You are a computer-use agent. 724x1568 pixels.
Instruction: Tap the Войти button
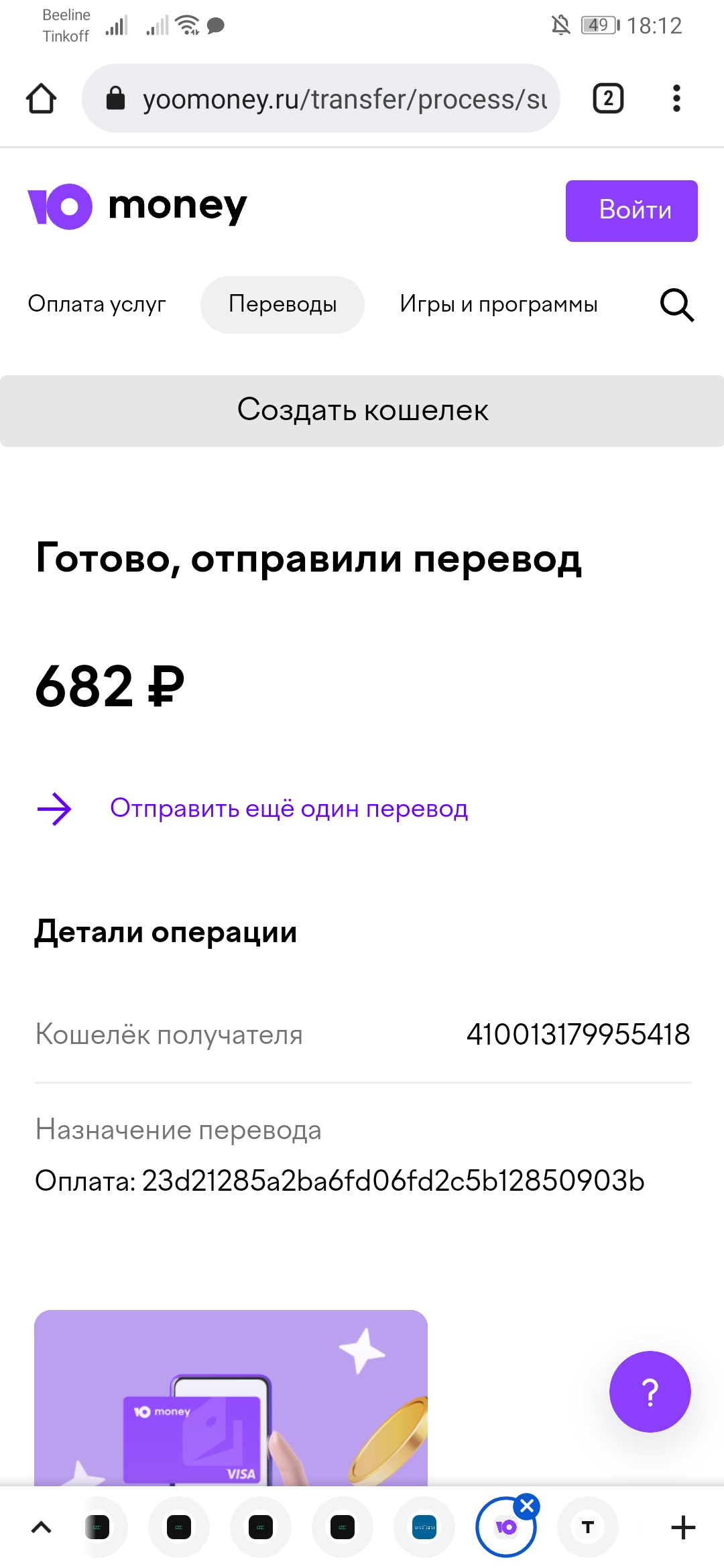point(631,210)
